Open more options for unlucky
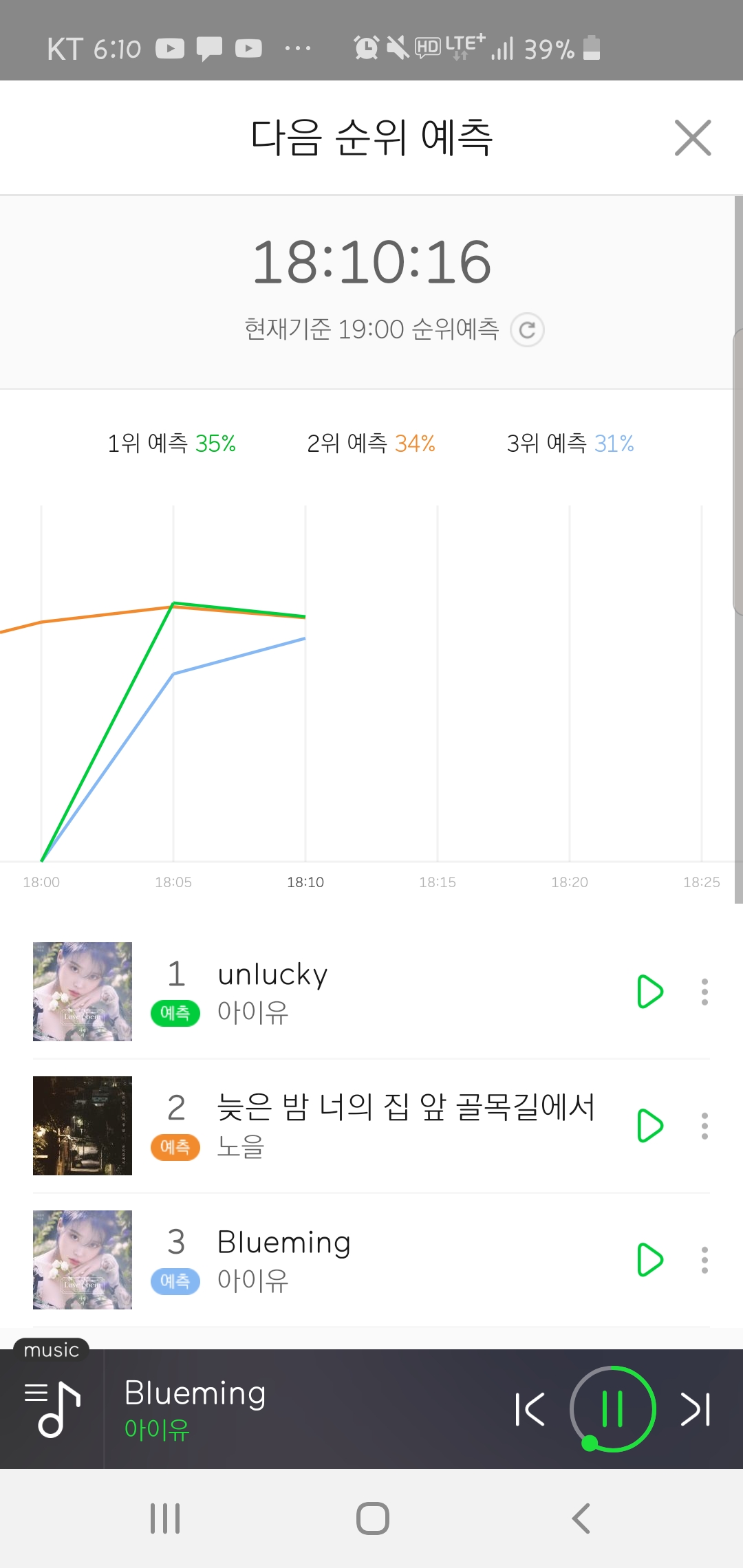Viewport: 743px width, 1568px height. point(704,992)
